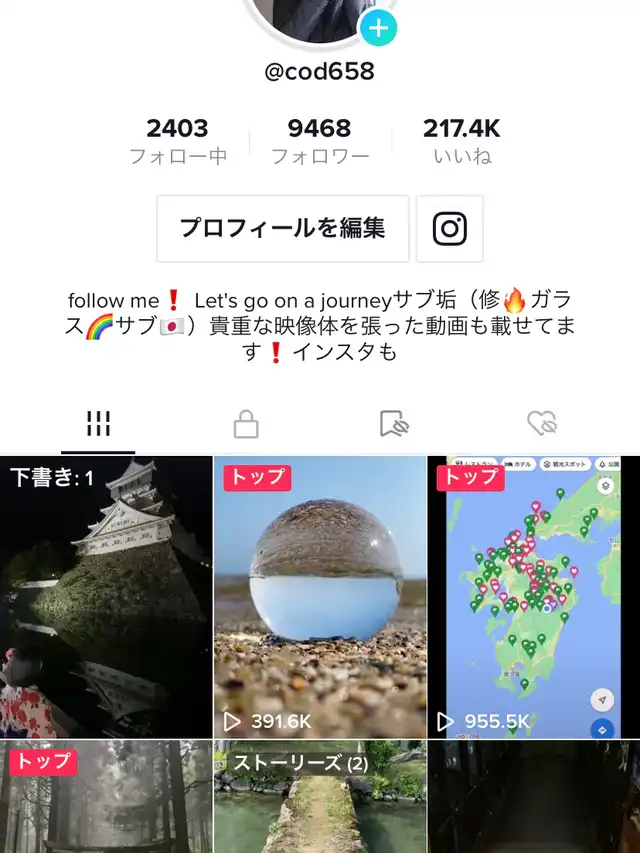Screen dimensions: 640x853
Task: Switch to the liked videos heart tab
Action: pyautogui.click(x=542, y=425)
